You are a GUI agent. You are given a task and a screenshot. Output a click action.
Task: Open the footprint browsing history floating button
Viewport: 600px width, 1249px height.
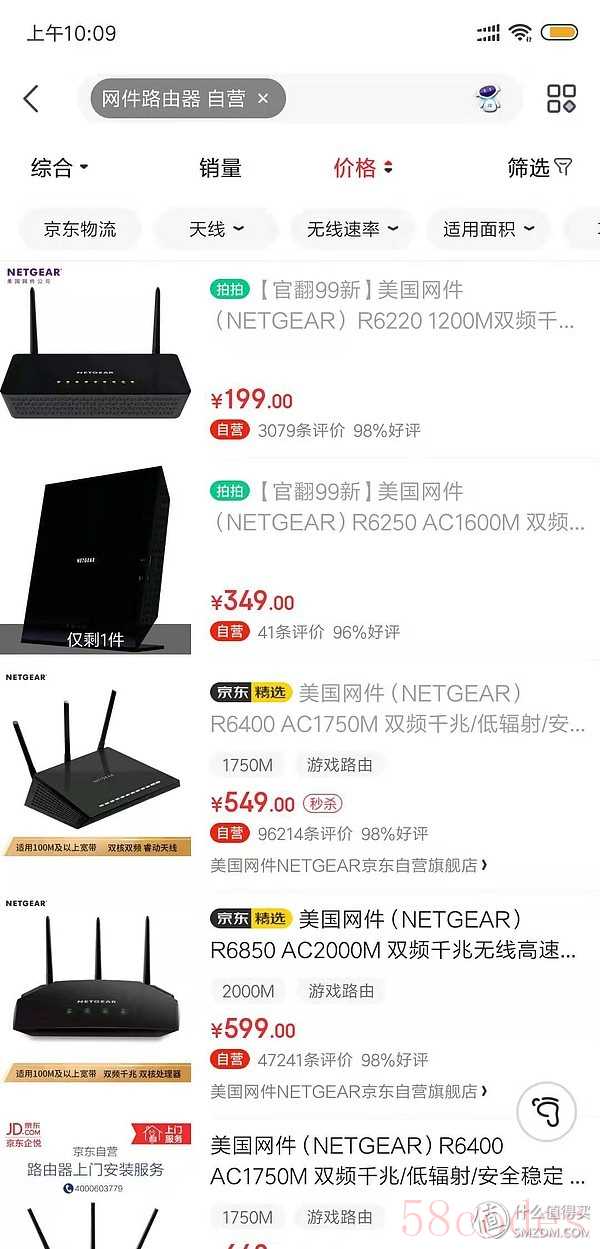pyautogui.click(x=546, y=1112)
